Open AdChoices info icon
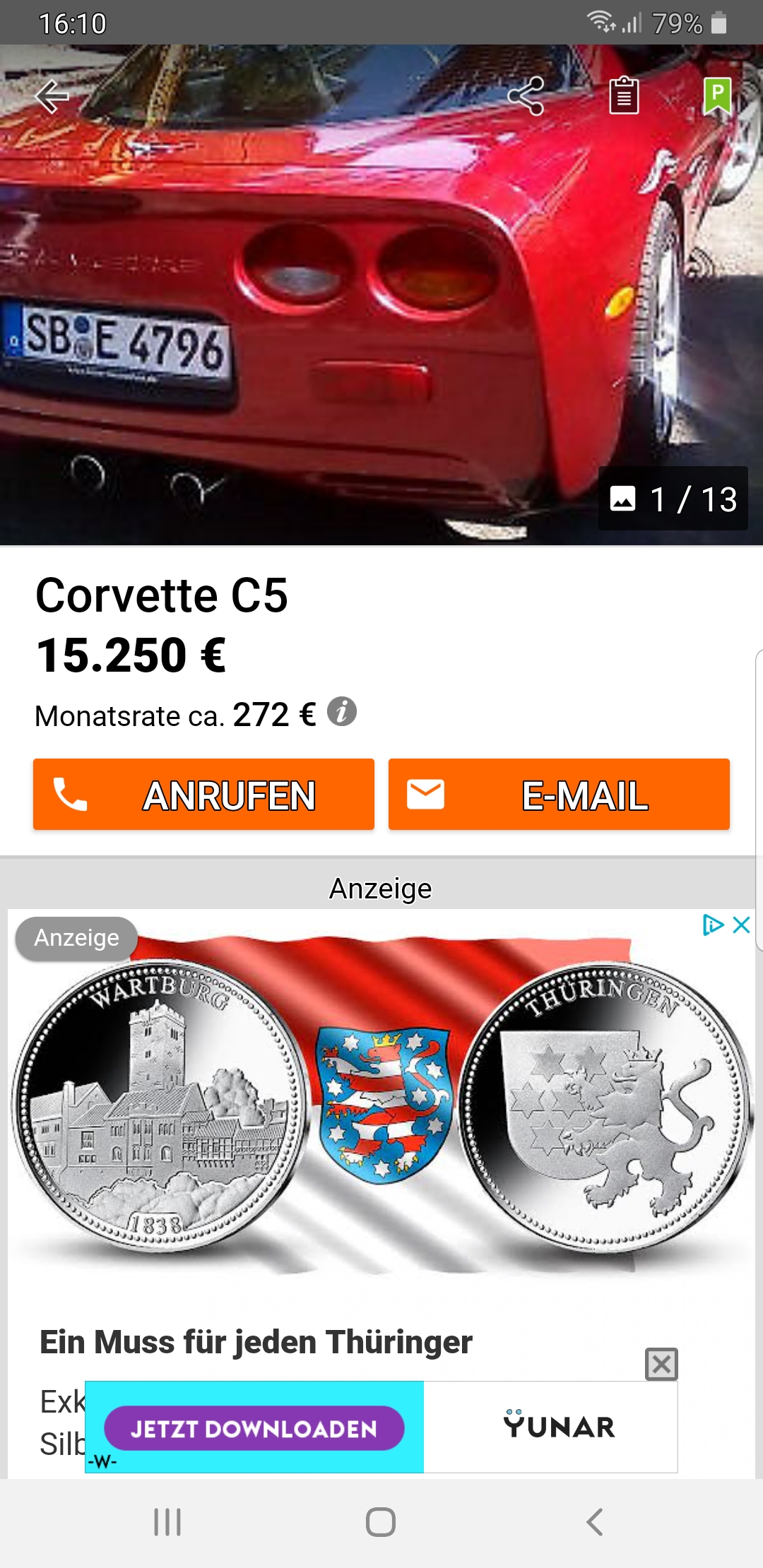The image size is (763, 1568). (712, 925)
